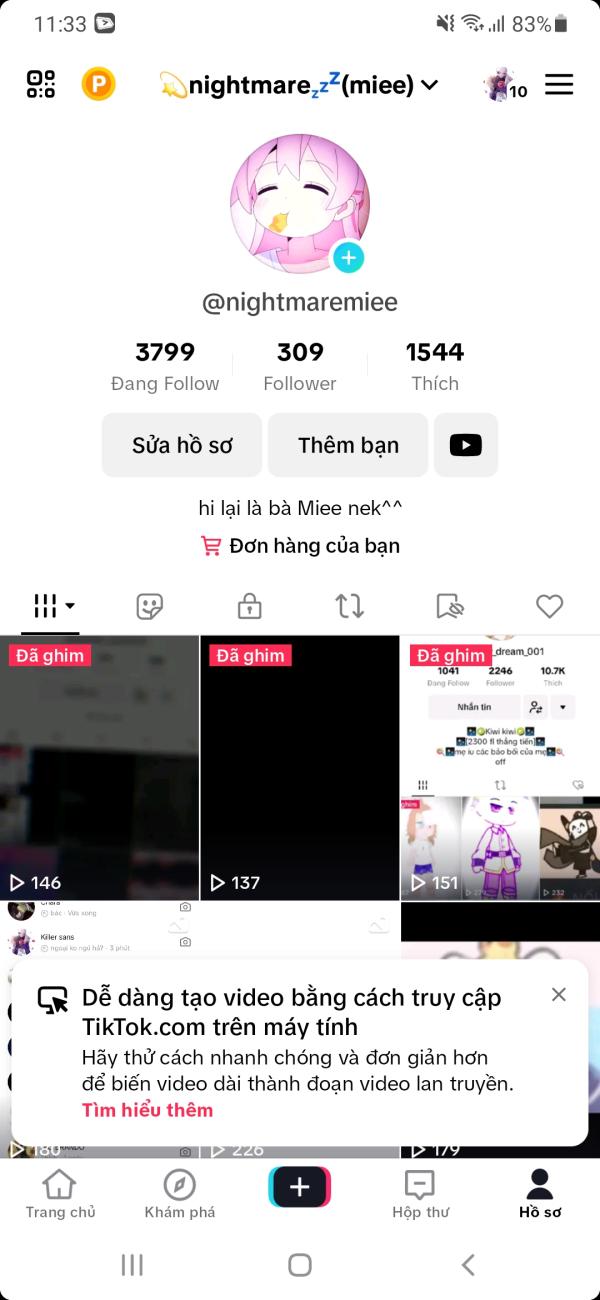This screenshot has width=600, height=1300.
Task: Open the Hộp thư inbox tab
Action: 420,1195
